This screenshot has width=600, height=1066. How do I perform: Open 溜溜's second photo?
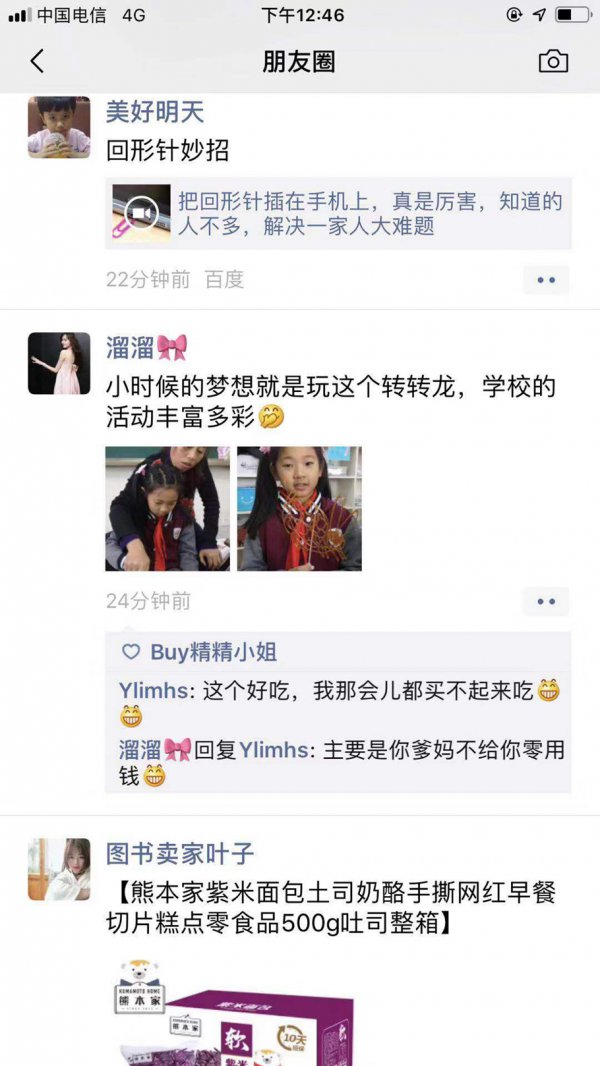(299, 508)
